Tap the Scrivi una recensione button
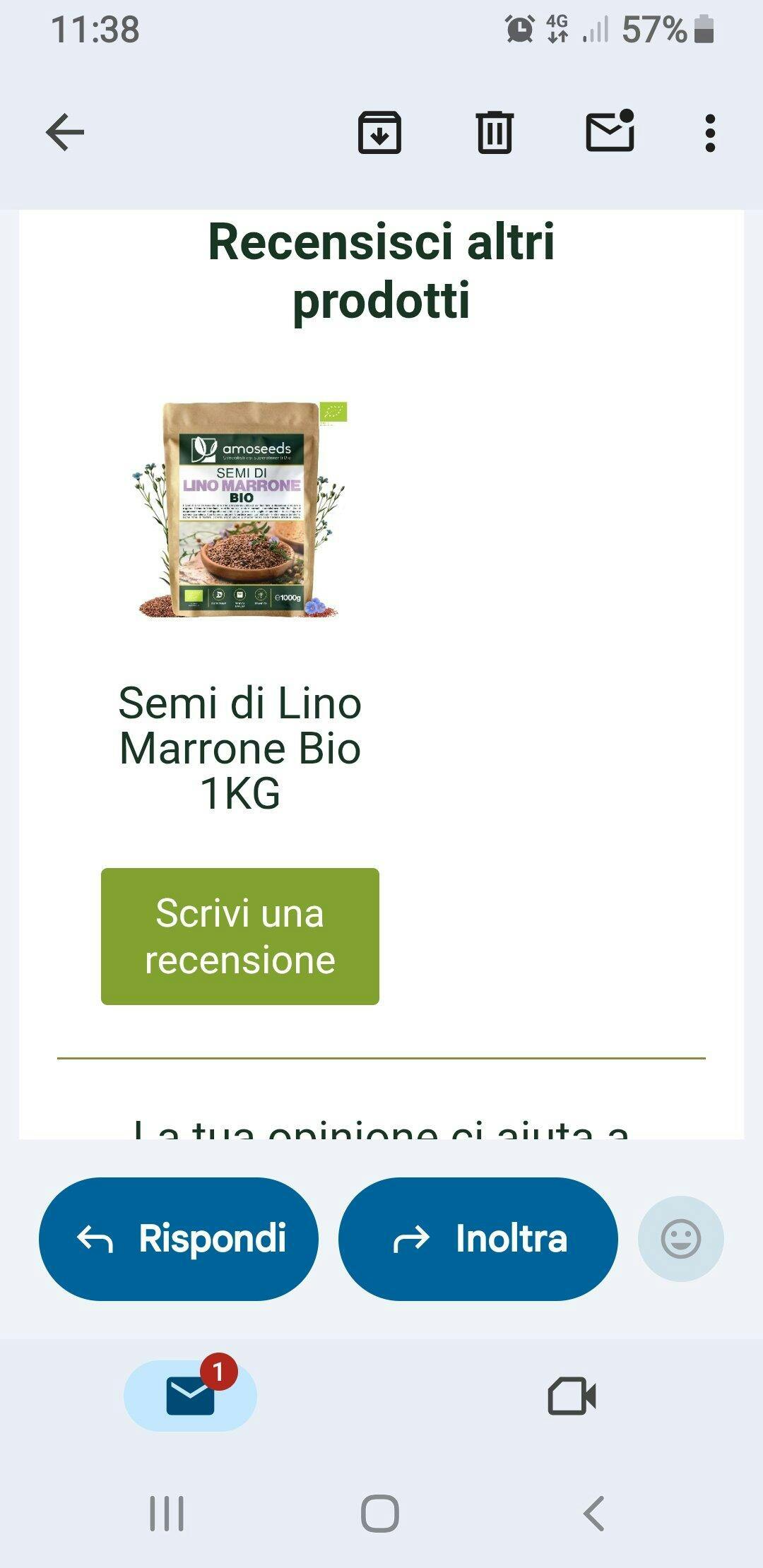The height and width of the screenshot is (1568, 763). [x=240, y=936]
